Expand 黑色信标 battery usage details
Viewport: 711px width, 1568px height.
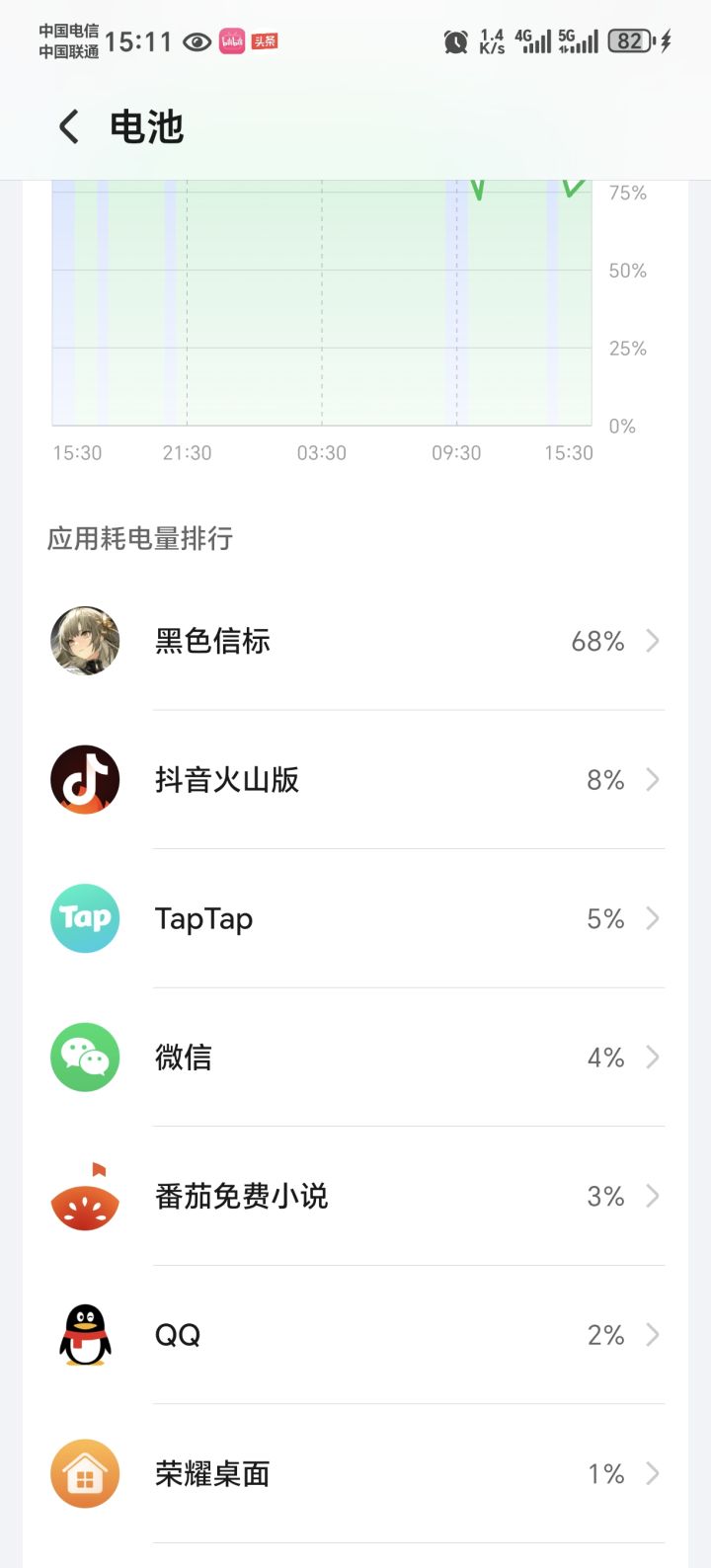pos(653,641)
